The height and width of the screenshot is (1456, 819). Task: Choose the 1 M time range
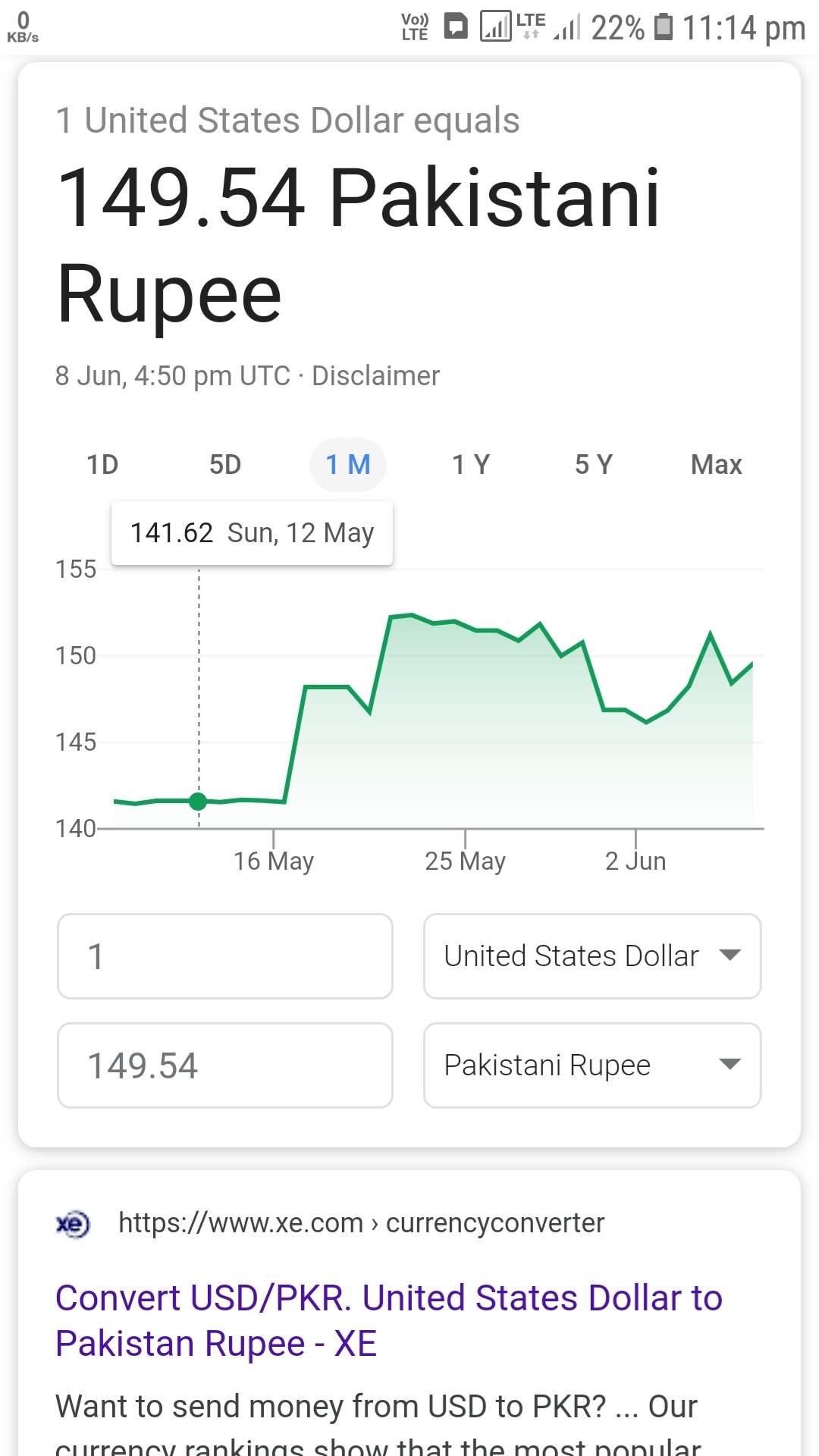348,465
